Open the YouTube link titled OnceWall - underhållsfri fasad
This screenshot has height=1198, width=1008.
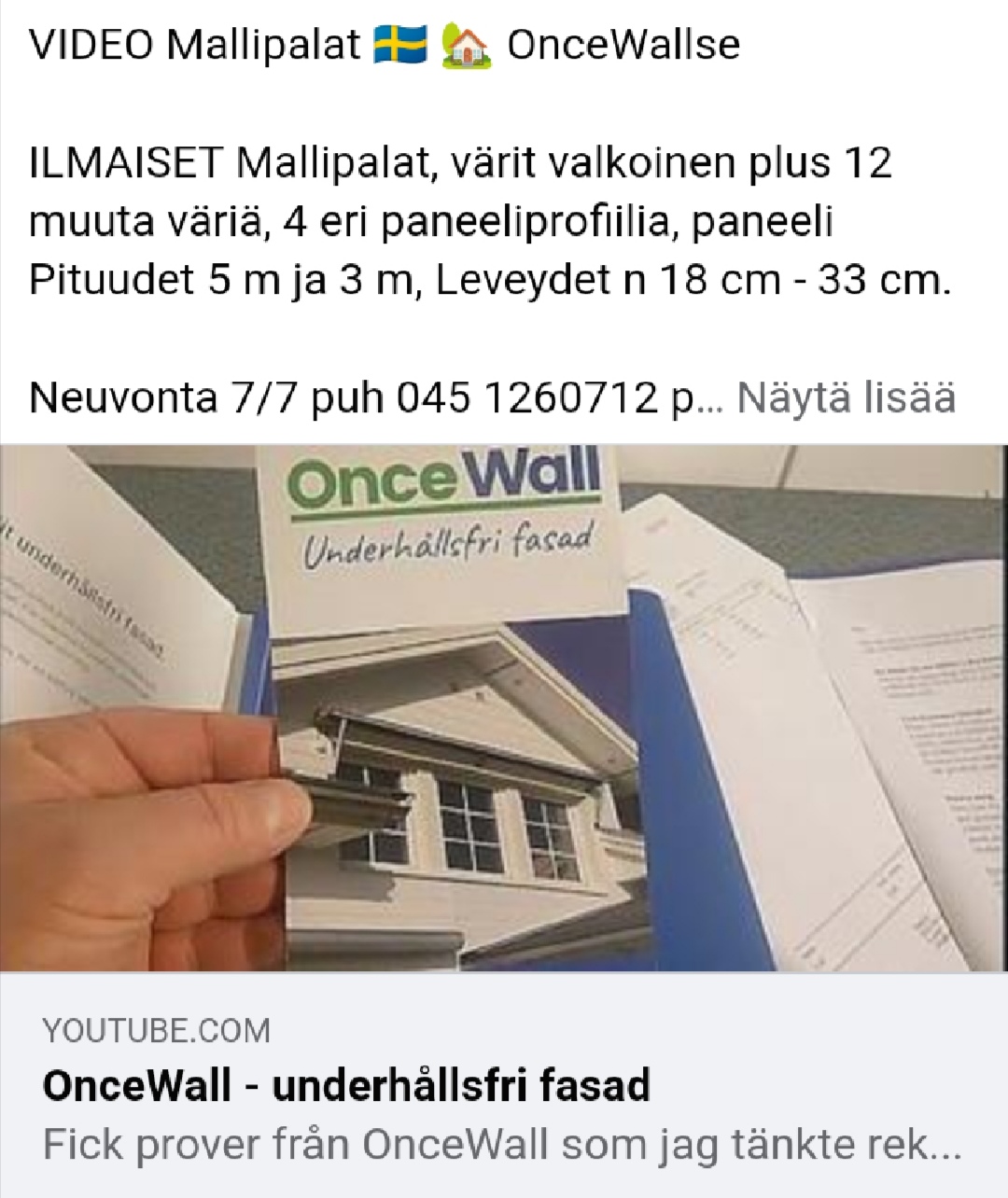[346, 1085]
